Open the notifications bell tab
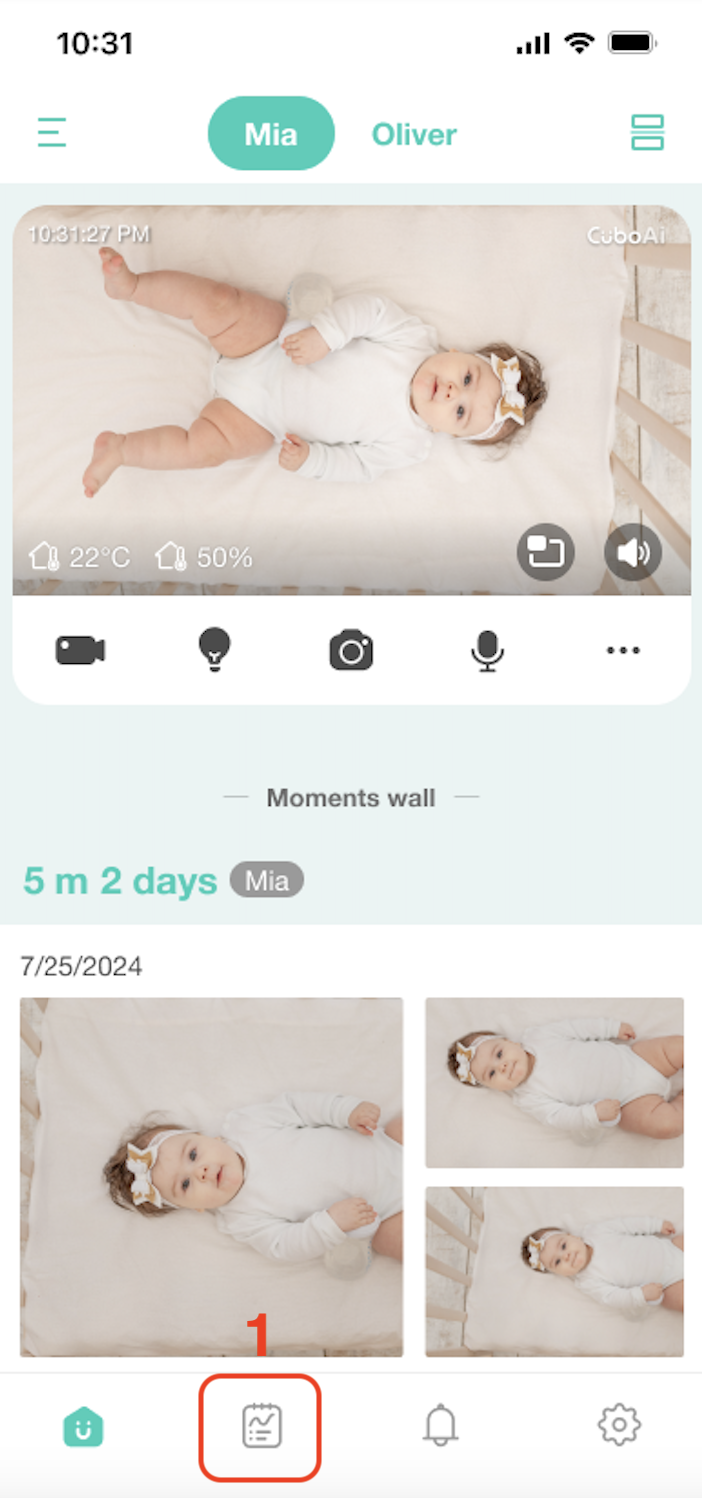Image resolution: width=702 pixels, height=1498 pixels. [x=440, y=1426]
